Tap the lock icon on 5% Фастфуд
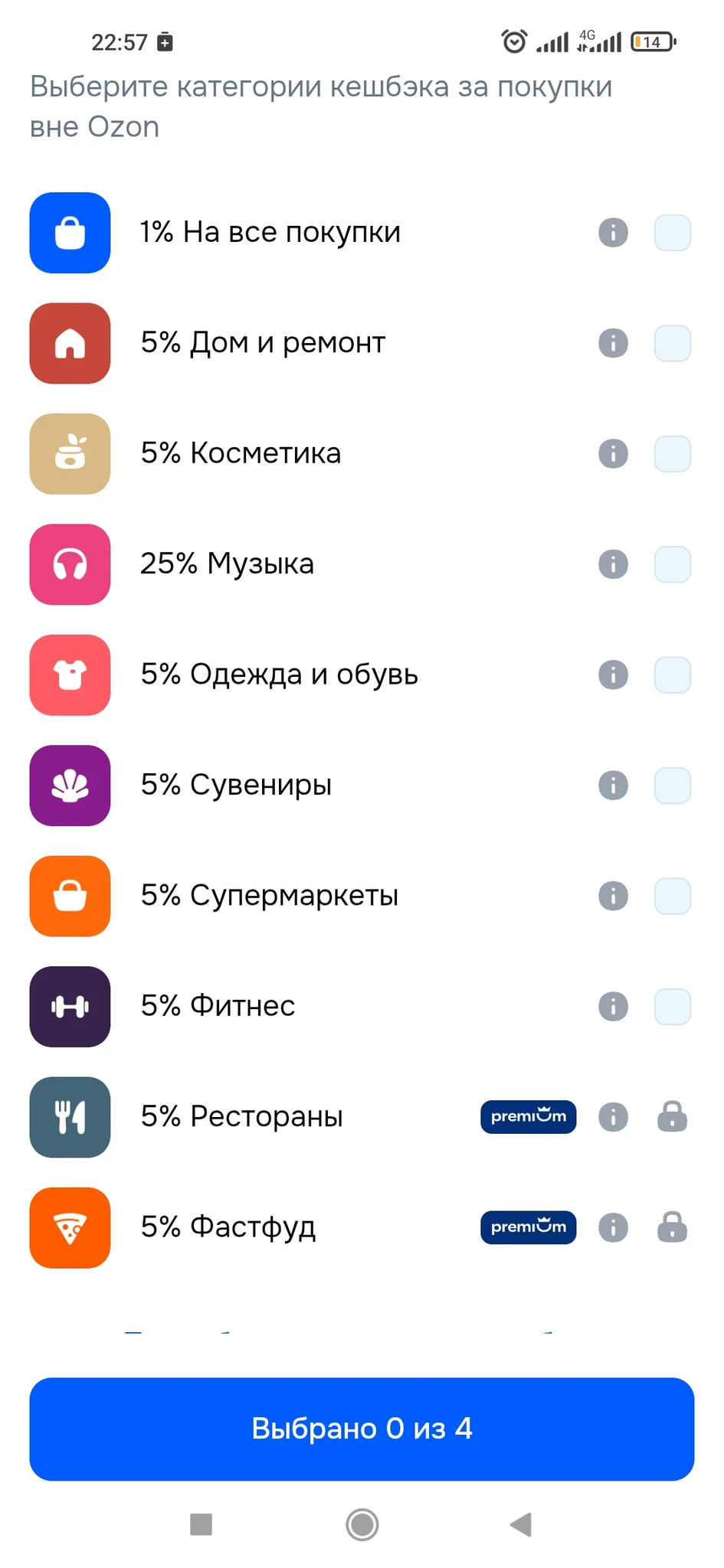 pyautogui.click(x=672, y=1227)
